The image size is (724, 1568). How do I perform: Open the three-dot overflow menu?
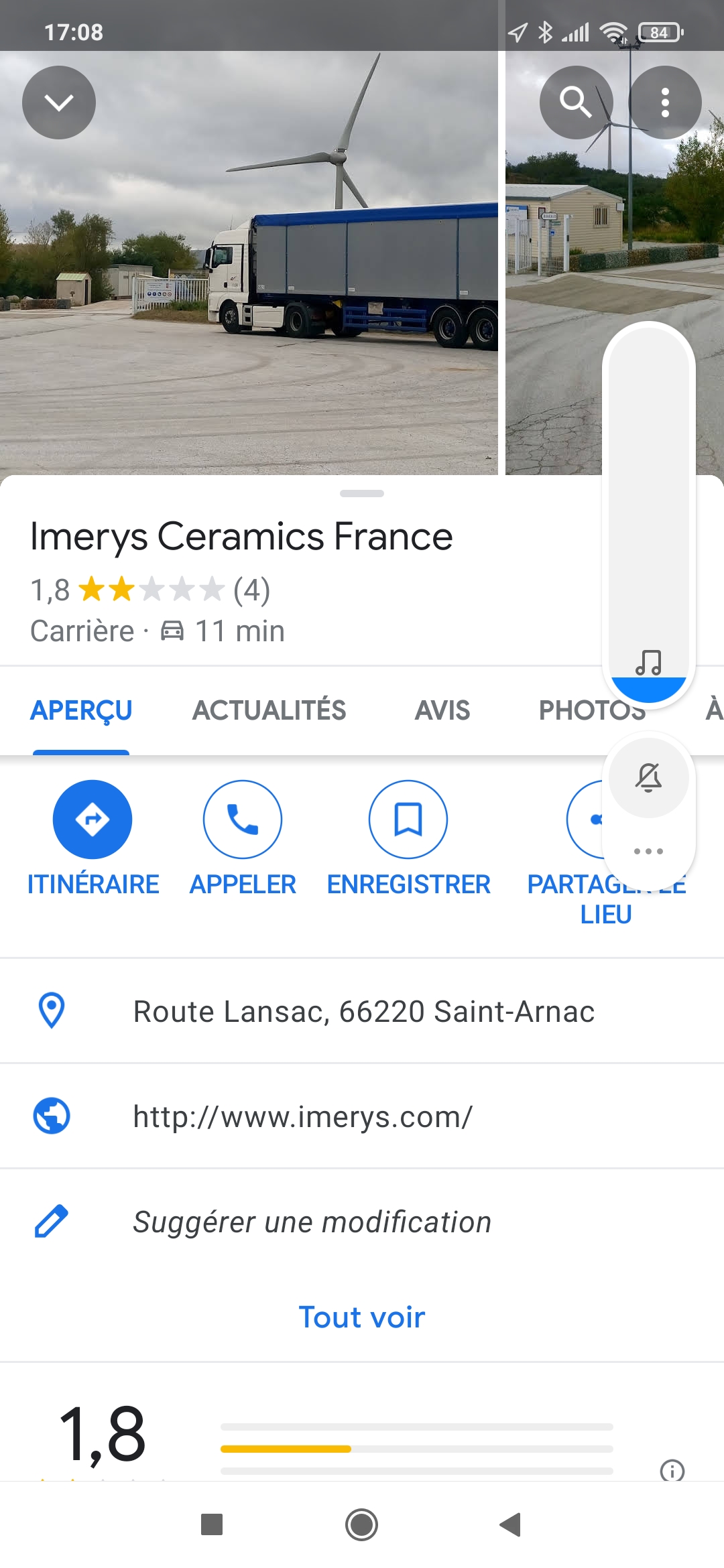[x=665, y=103]
